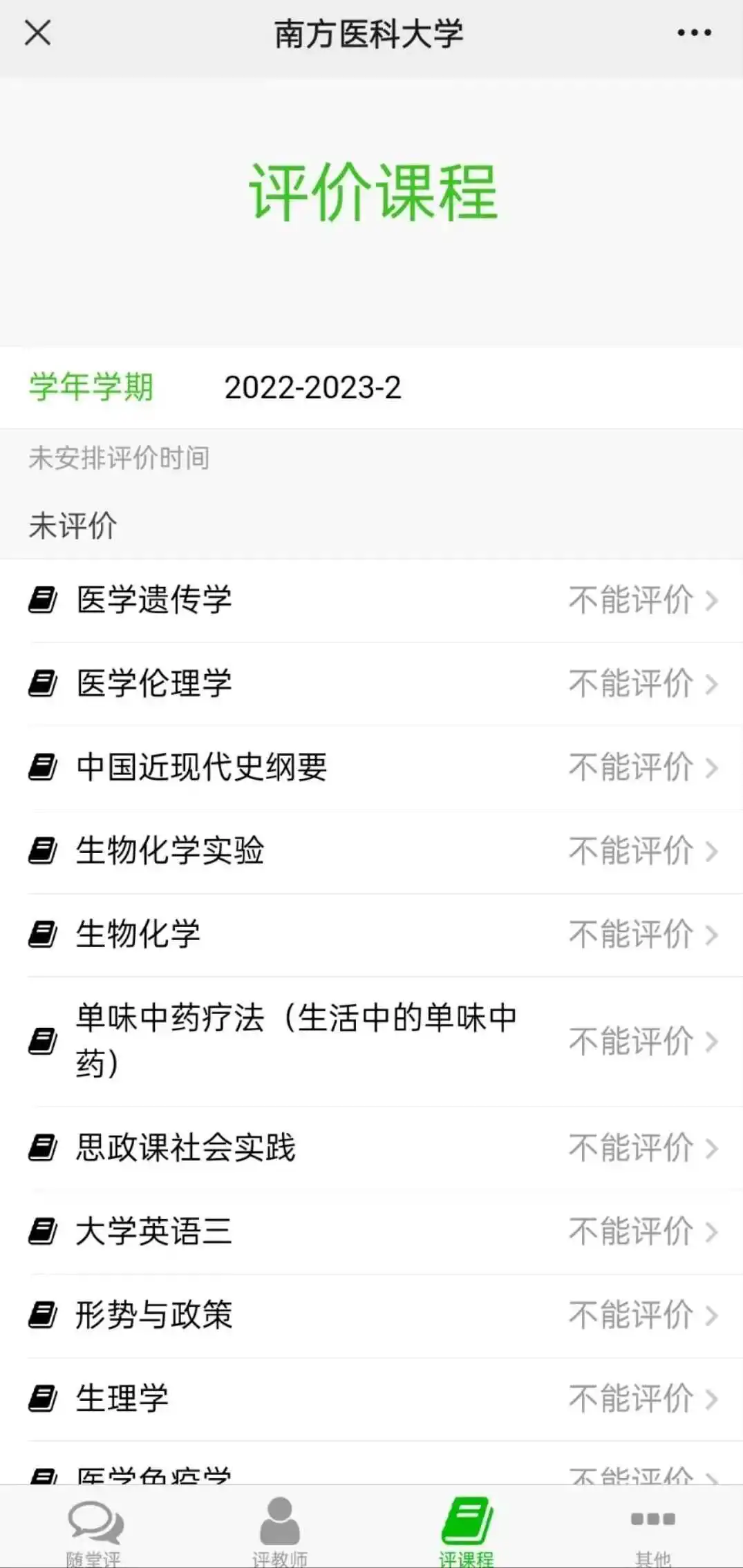
Task: Open the 医学伦理学 course row
Action: (x=371, y=684)
